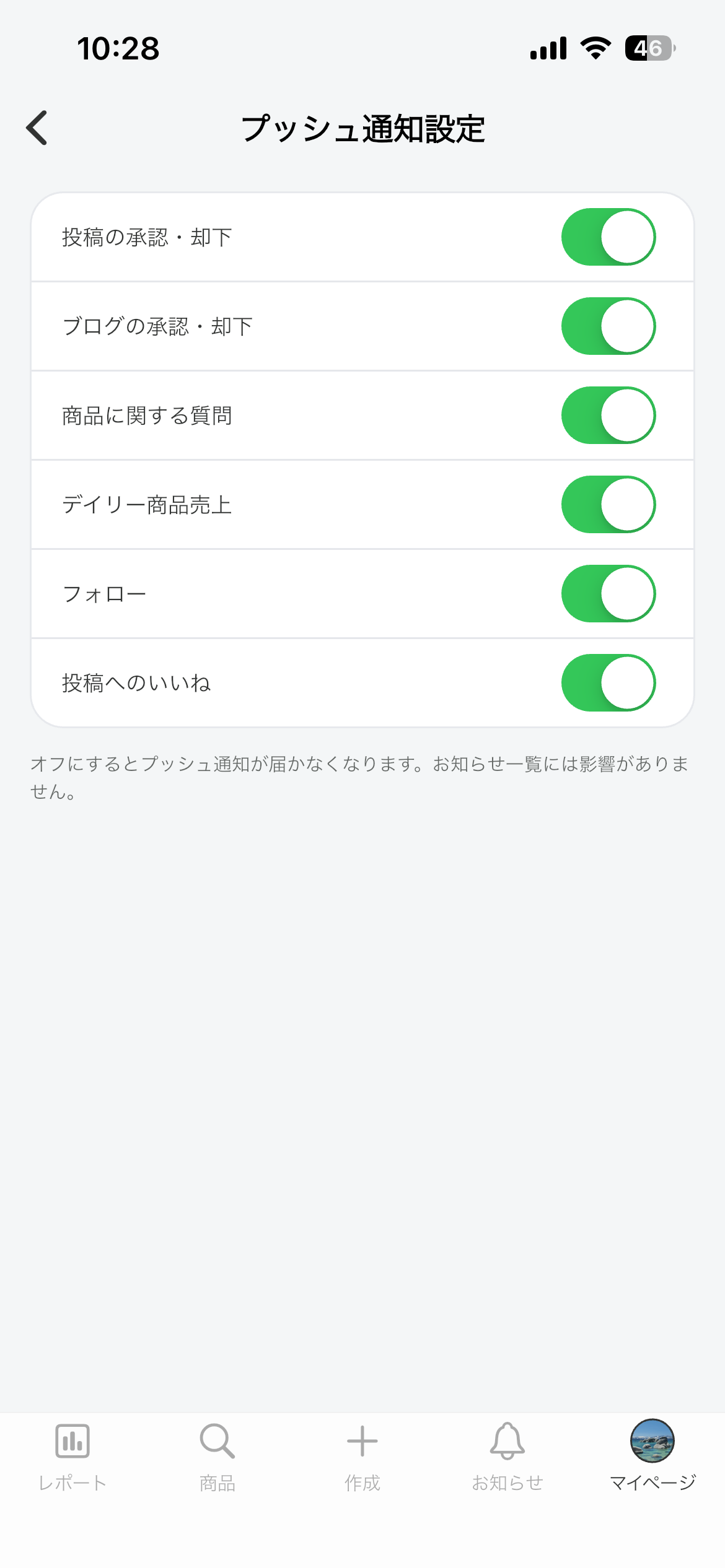The image size is (725, 1568).
Task: Disable 投稿へのいいね notifications
Action: click(608, 683)
